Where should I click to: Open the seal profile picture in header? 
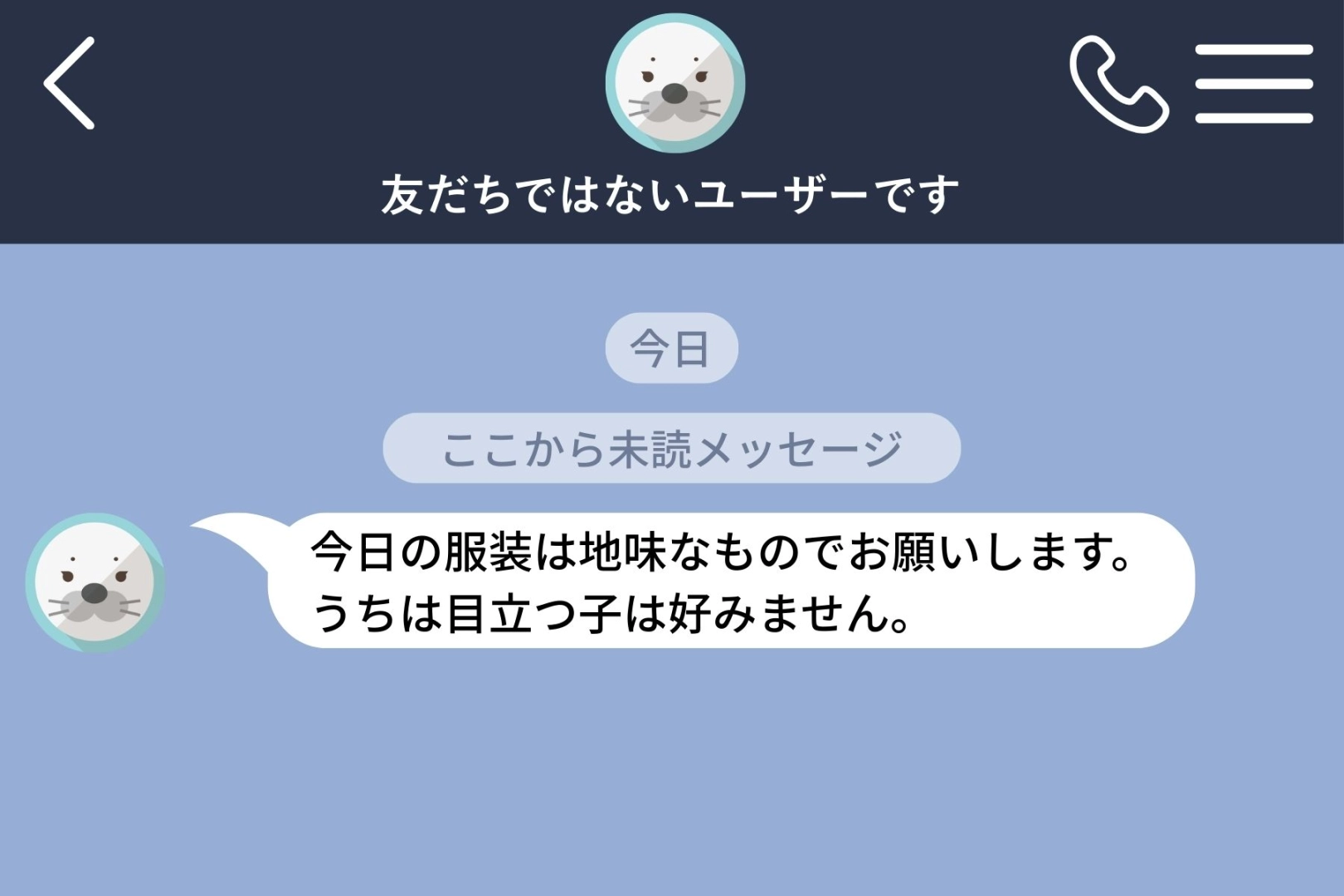674,84
